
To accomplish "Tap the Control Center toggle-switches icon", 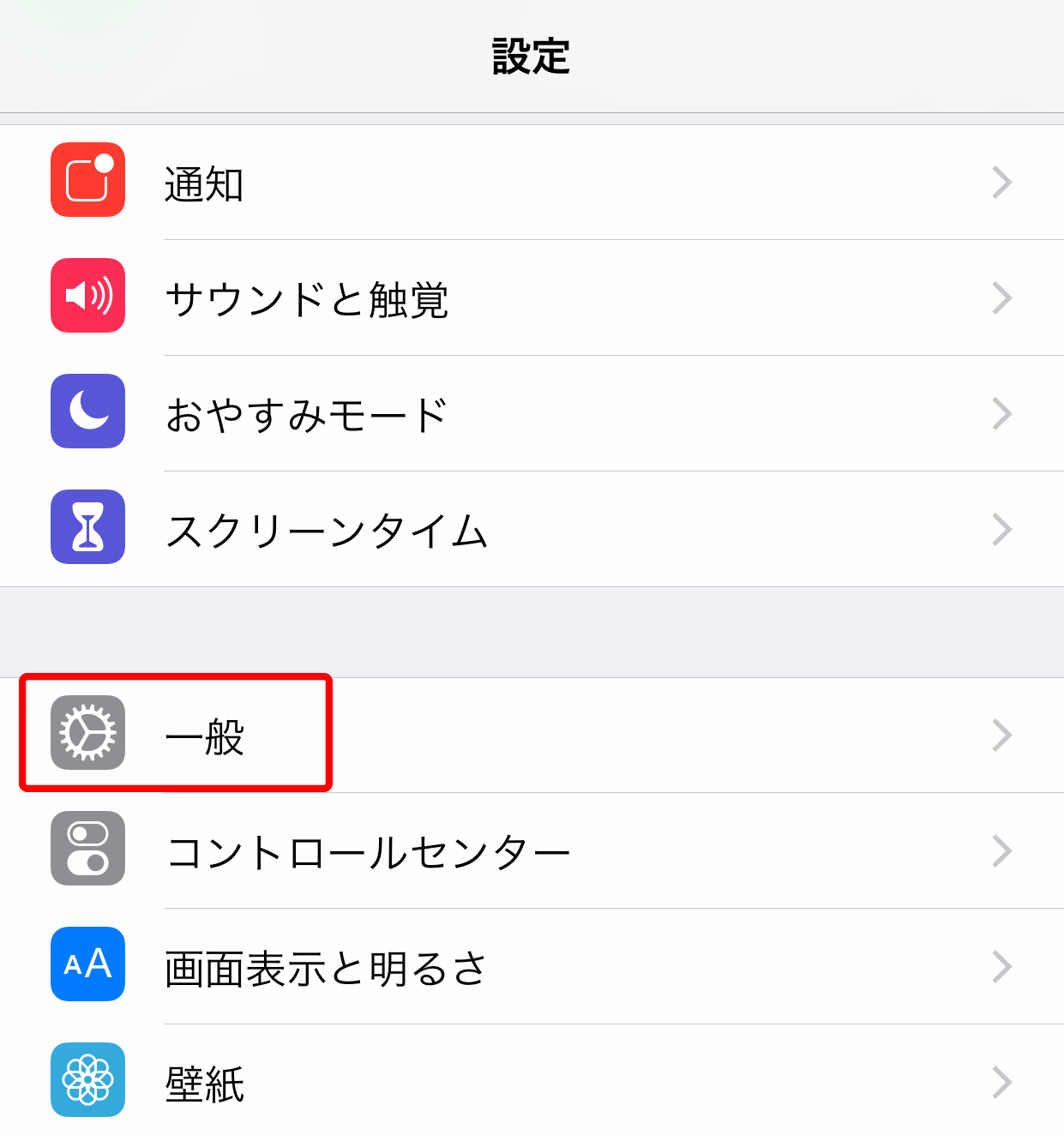I will 87,850.
